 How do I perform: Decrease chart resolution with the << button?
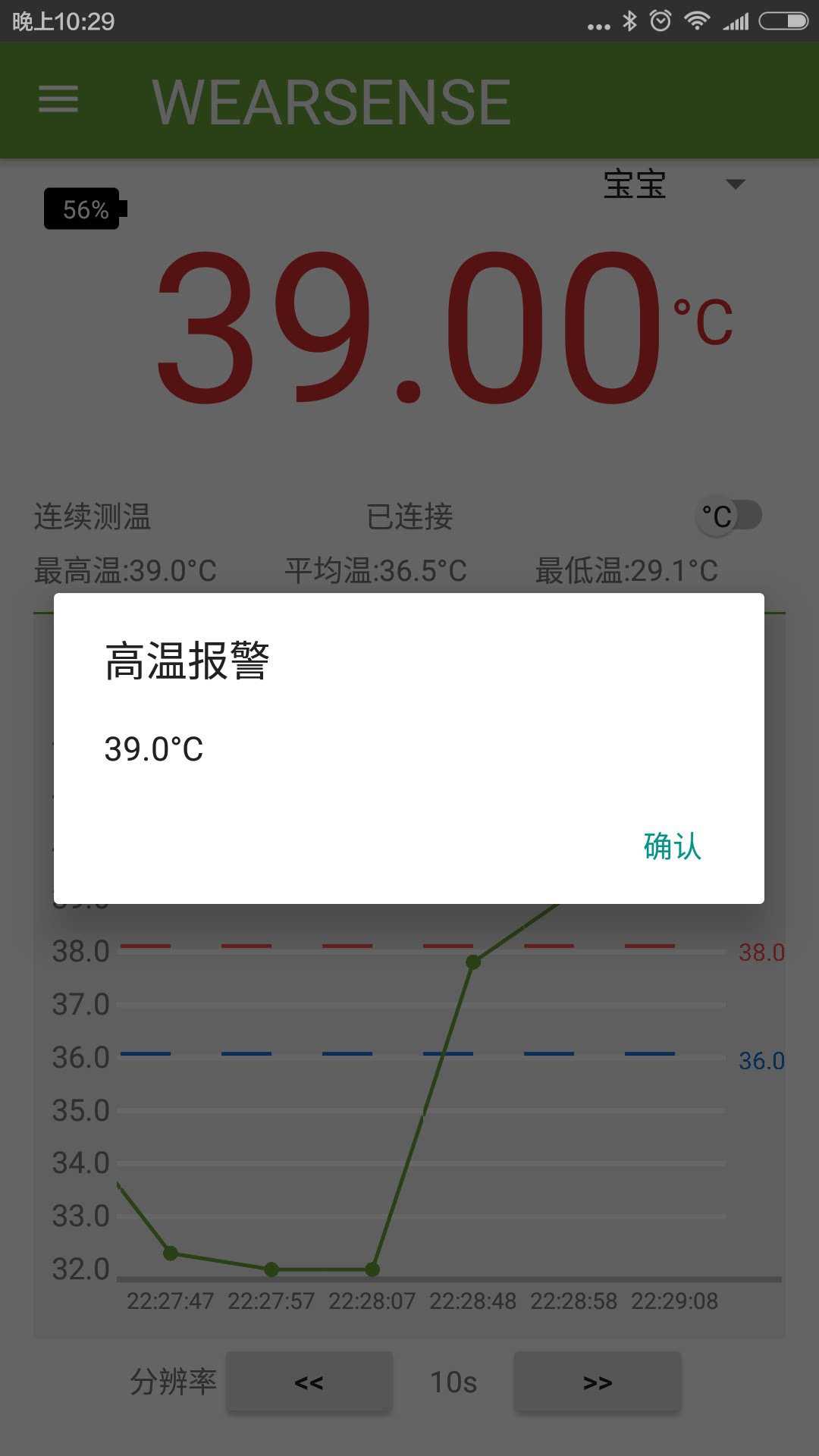tap(309, 1382)
